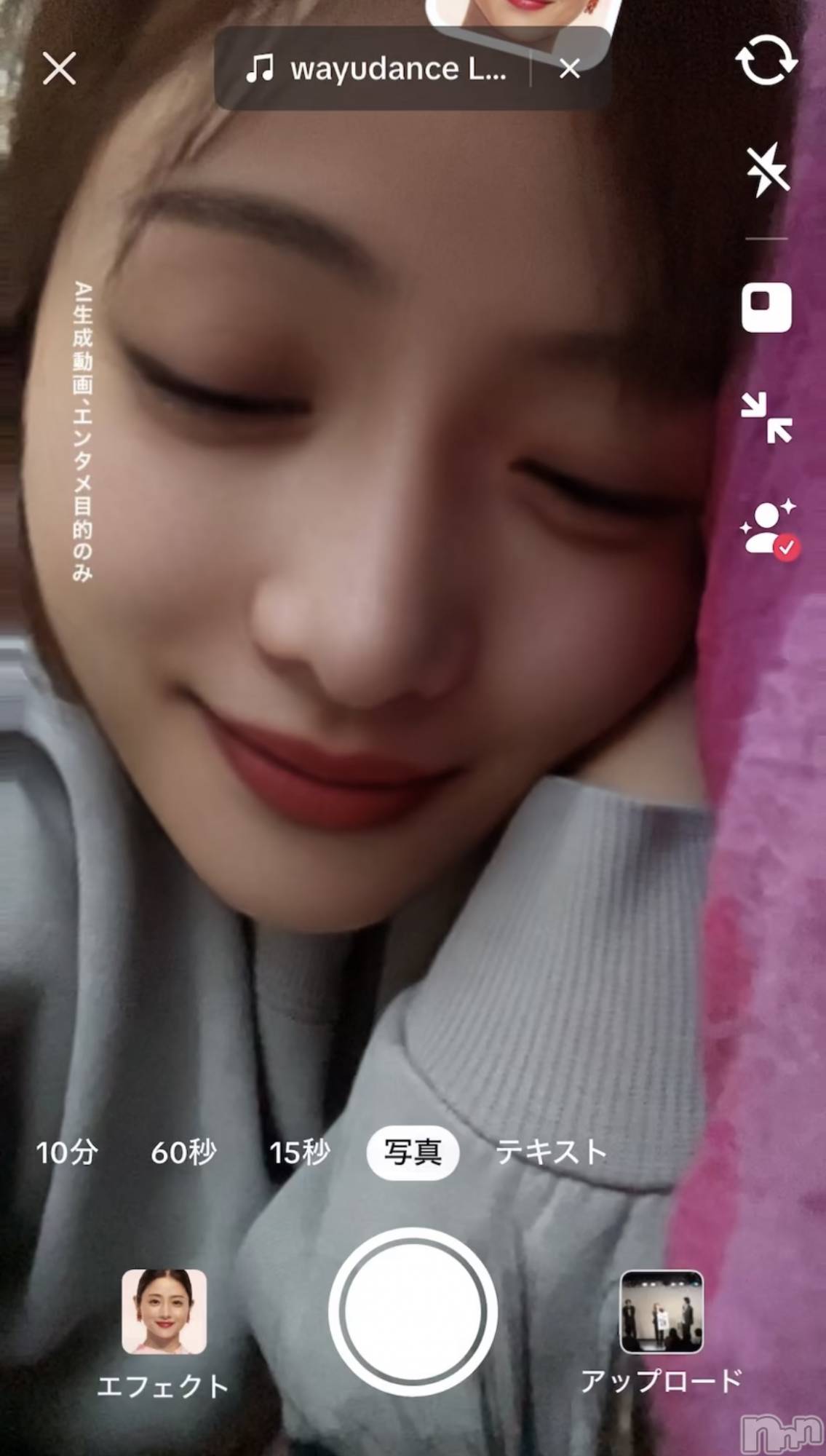
Task: Toggle the beauty retouch icon
Action: coord(768,529)
